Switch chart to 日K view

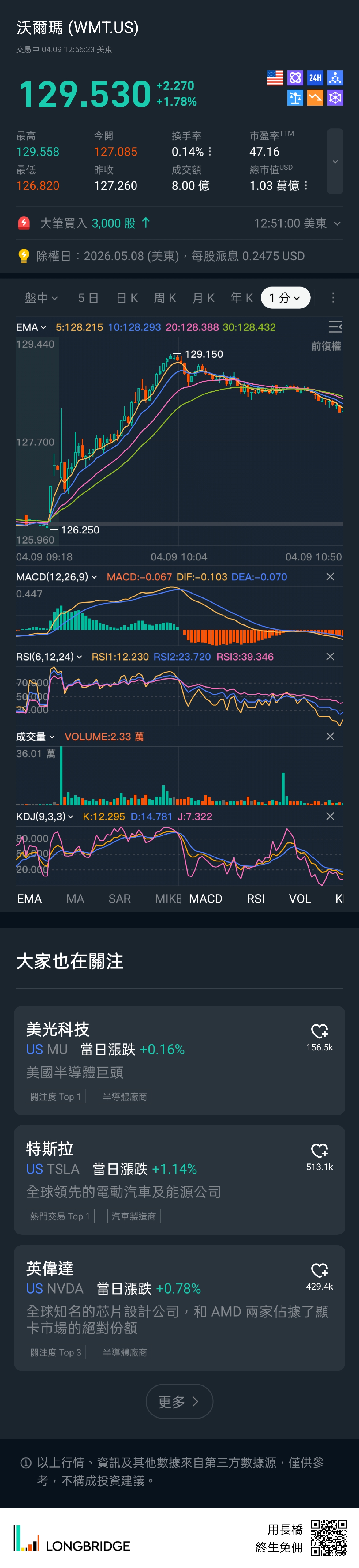(127, 298)
